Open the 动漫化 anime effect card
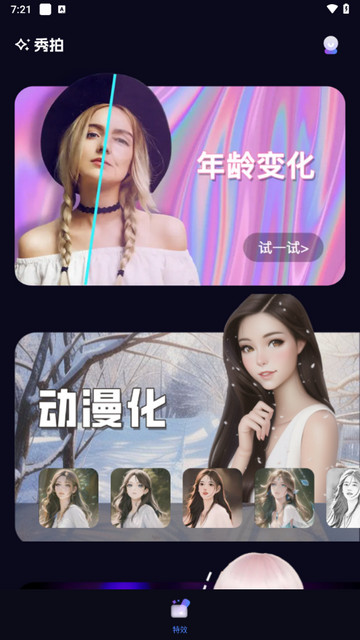 click(187, 437)
